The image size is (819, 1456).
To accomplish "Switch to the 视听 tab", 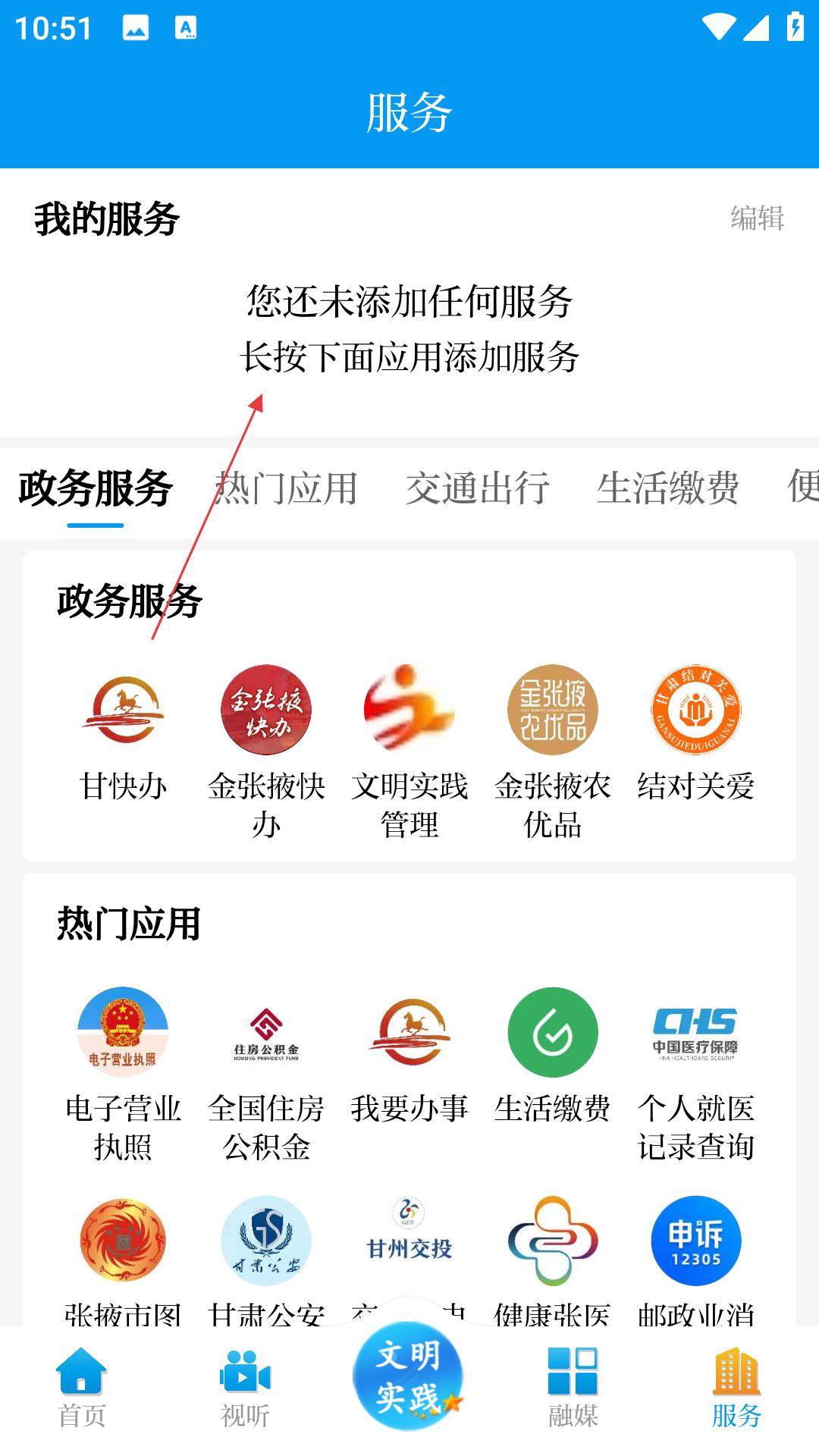I will click(x=245, y=1388).
